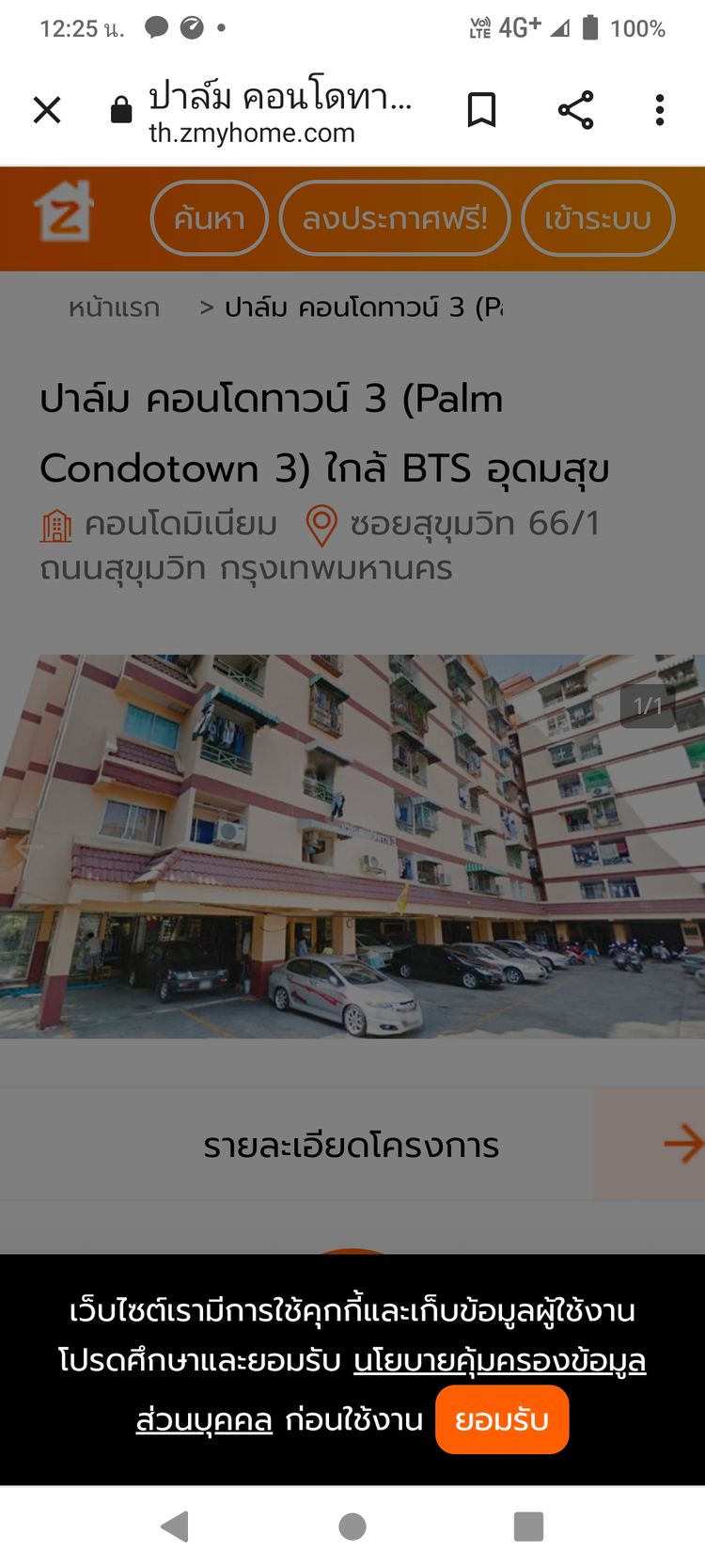Go back with the system back button
Screen dimensions: 705x1568
(175, 1526)
